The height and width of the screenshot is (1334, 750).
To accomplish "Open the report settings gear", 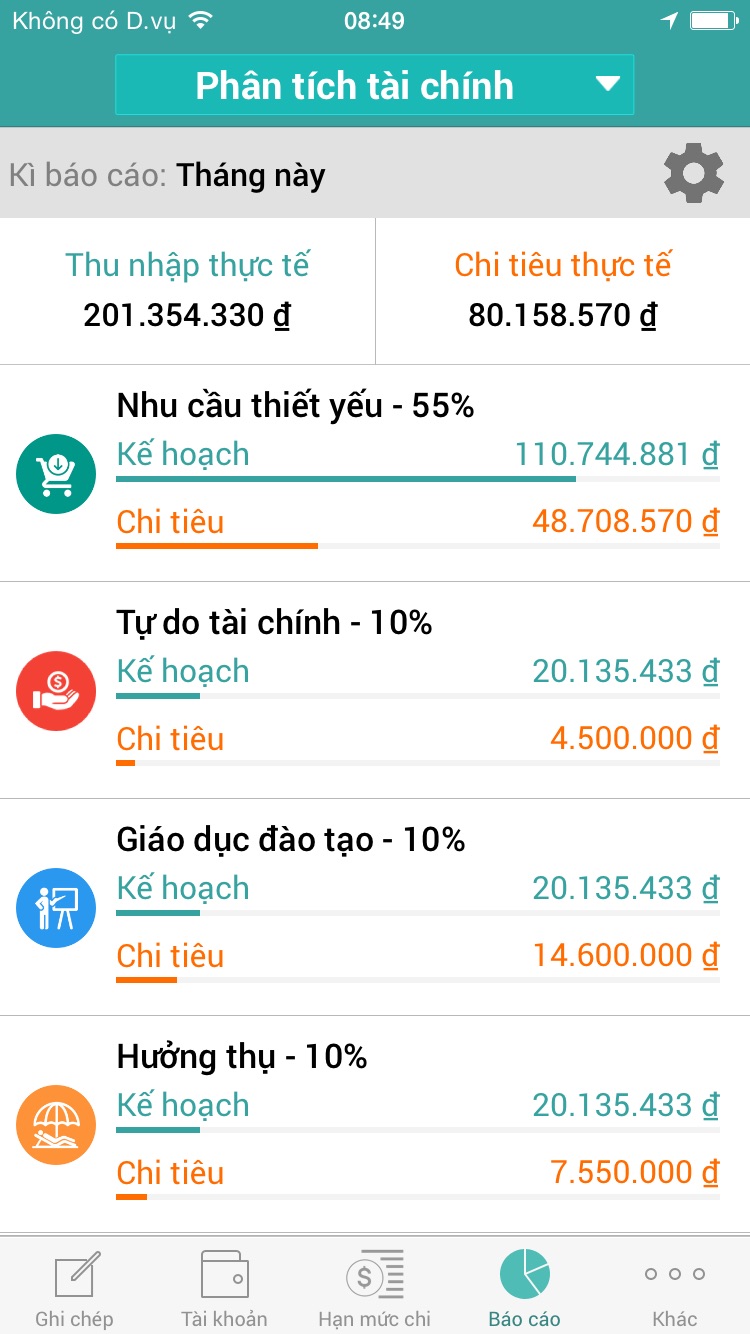I will click(694, 175).
